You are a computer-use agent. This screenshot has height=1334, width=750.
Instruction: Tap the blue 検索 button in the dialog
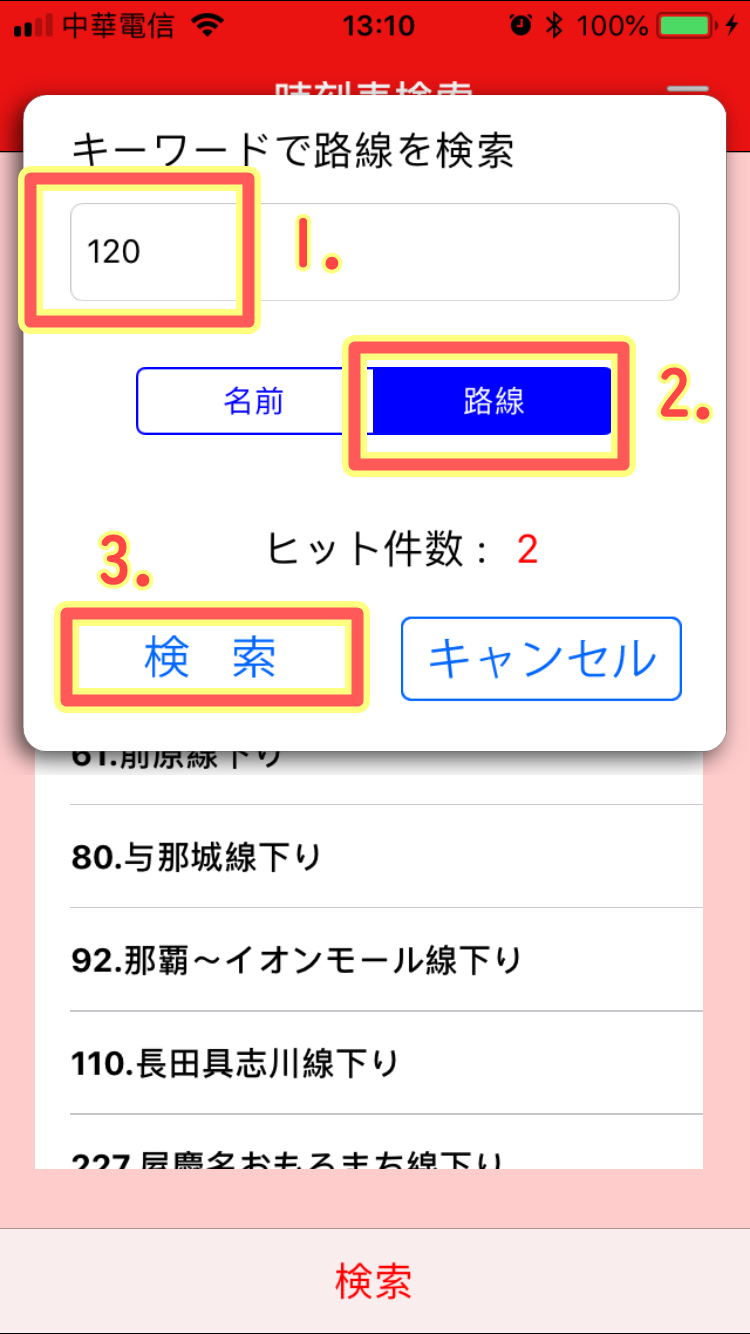click(210, 658)
